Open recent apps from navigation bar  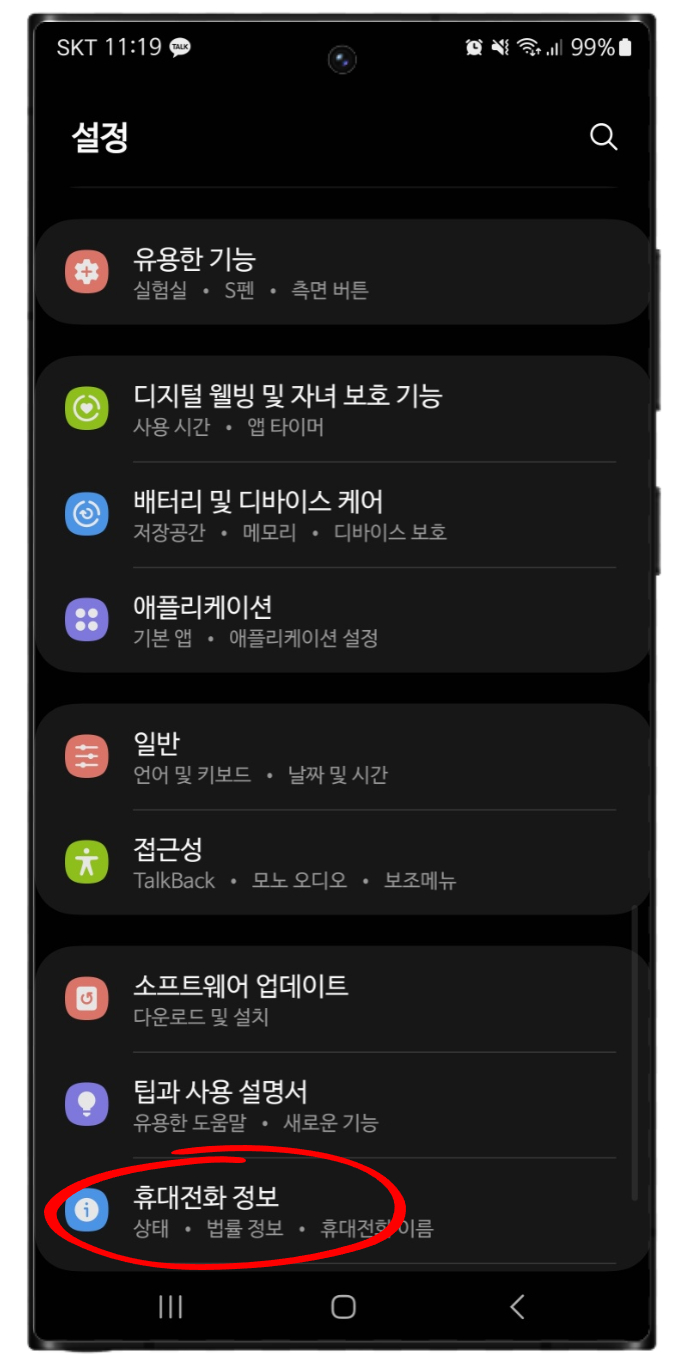[171, 1306]
